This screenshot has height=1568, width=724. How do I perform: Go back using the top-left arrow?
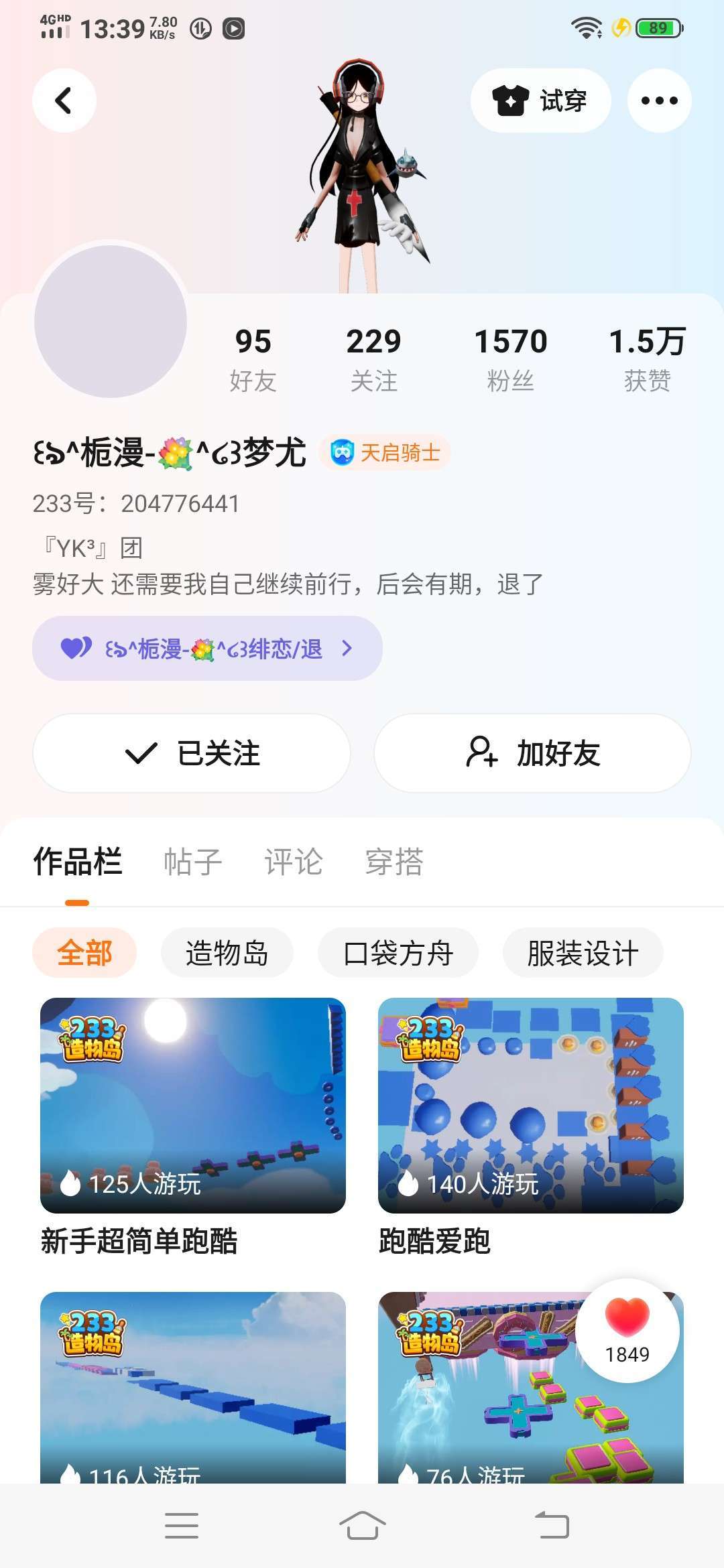point(64,101)
